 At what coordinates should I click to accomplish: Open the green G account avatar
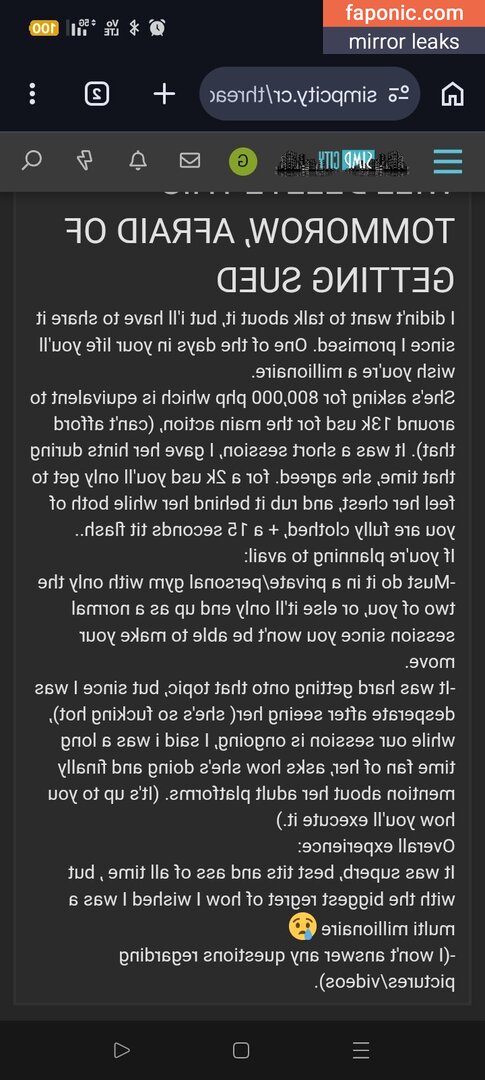coord(243,162)
